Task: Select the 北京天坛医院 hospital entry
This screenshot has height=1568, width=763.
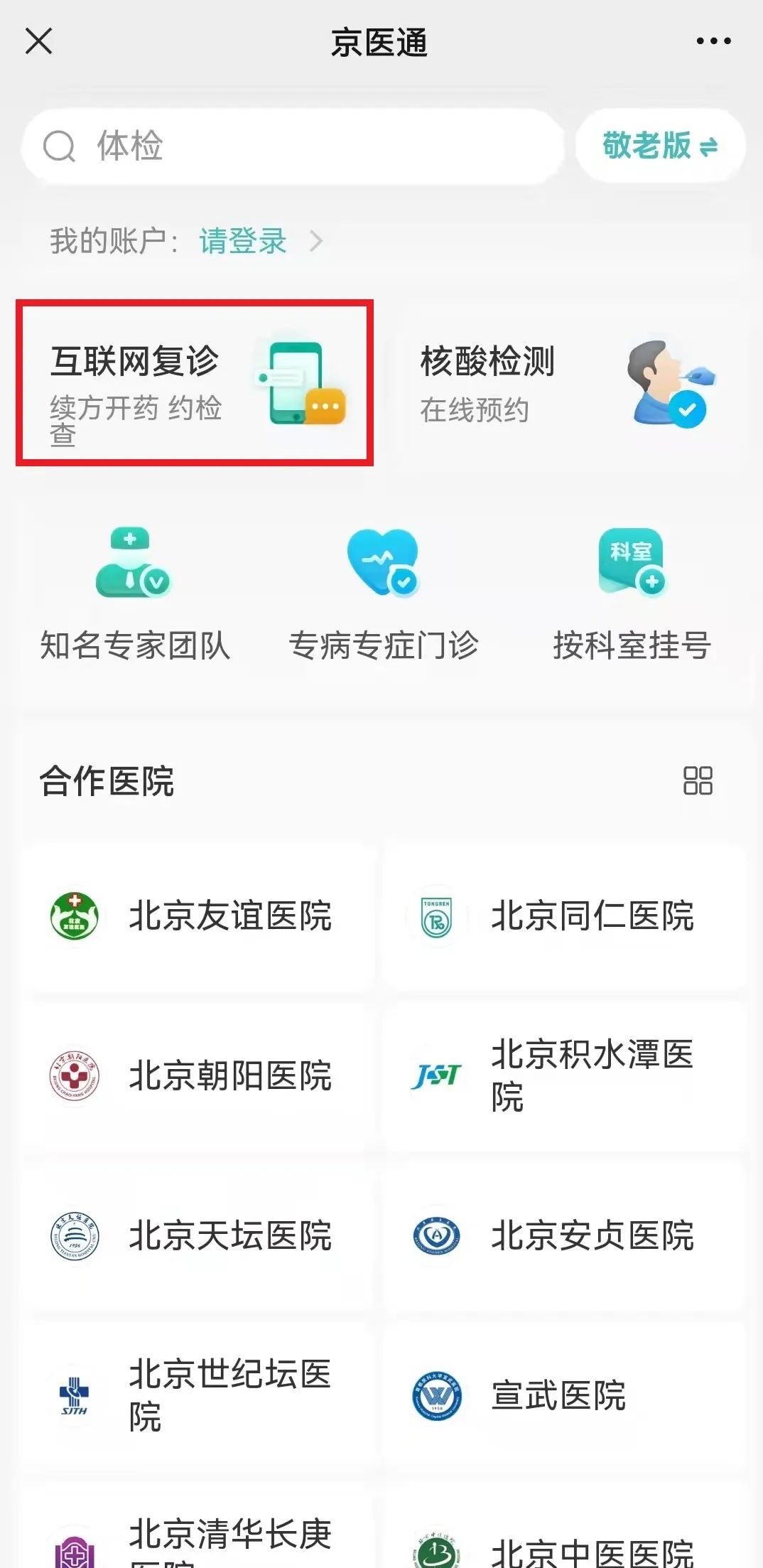Action: [x=199, y=1237]
